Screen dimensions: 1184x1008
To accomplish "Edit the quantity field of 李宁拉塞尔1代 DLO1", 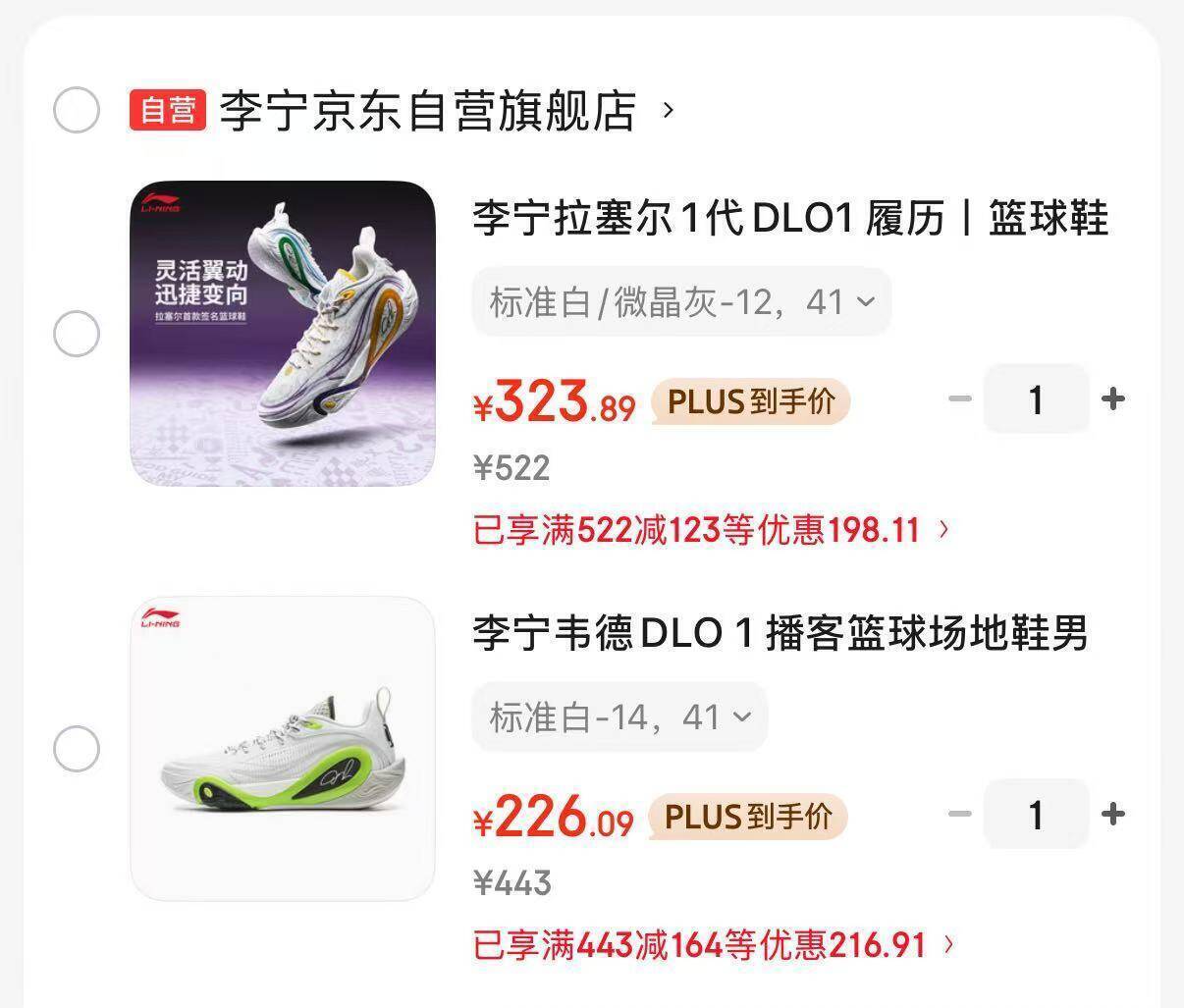I will point(1036,399).
